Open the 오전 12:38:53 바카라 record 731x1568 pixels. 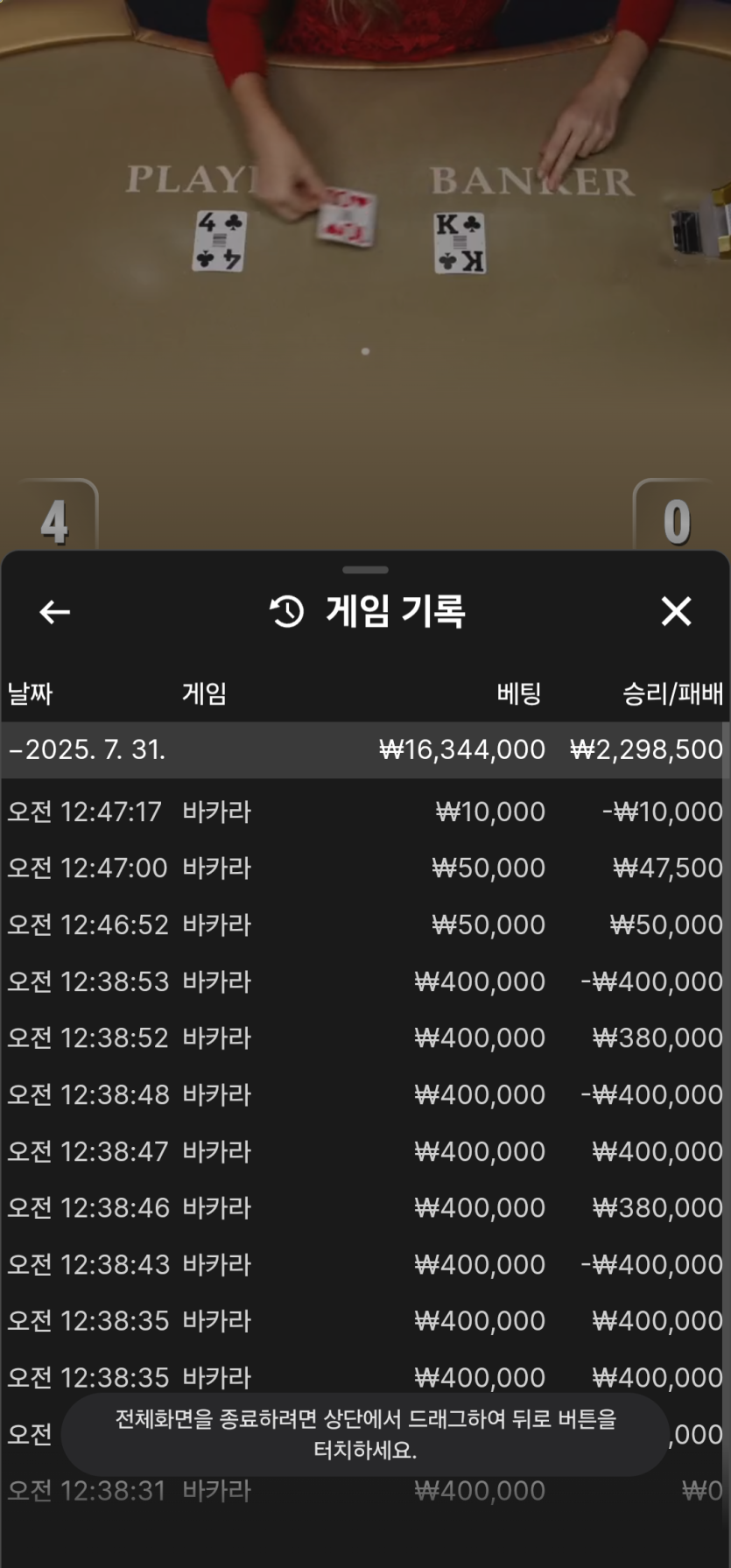pos(365,981)
